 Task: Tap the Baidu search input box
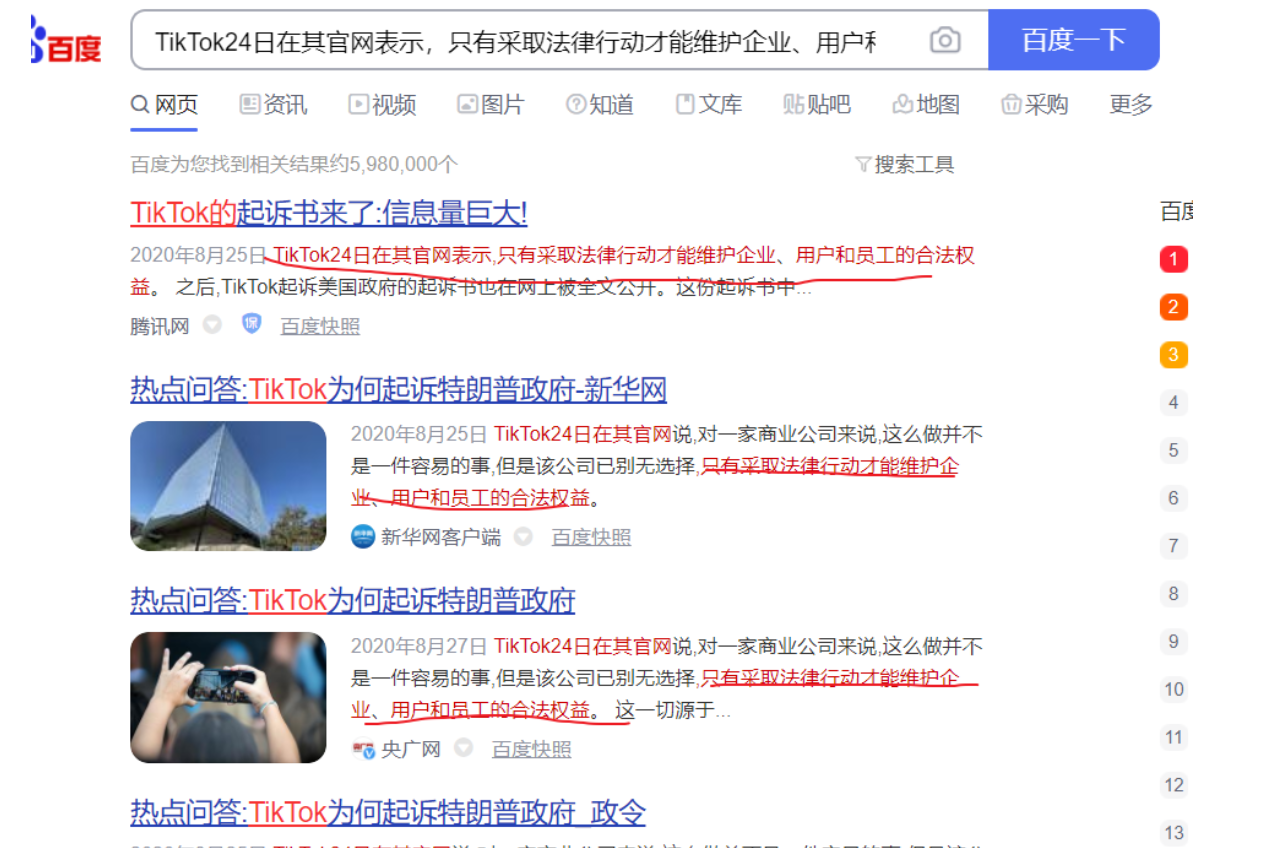click(x=520, y=41)
